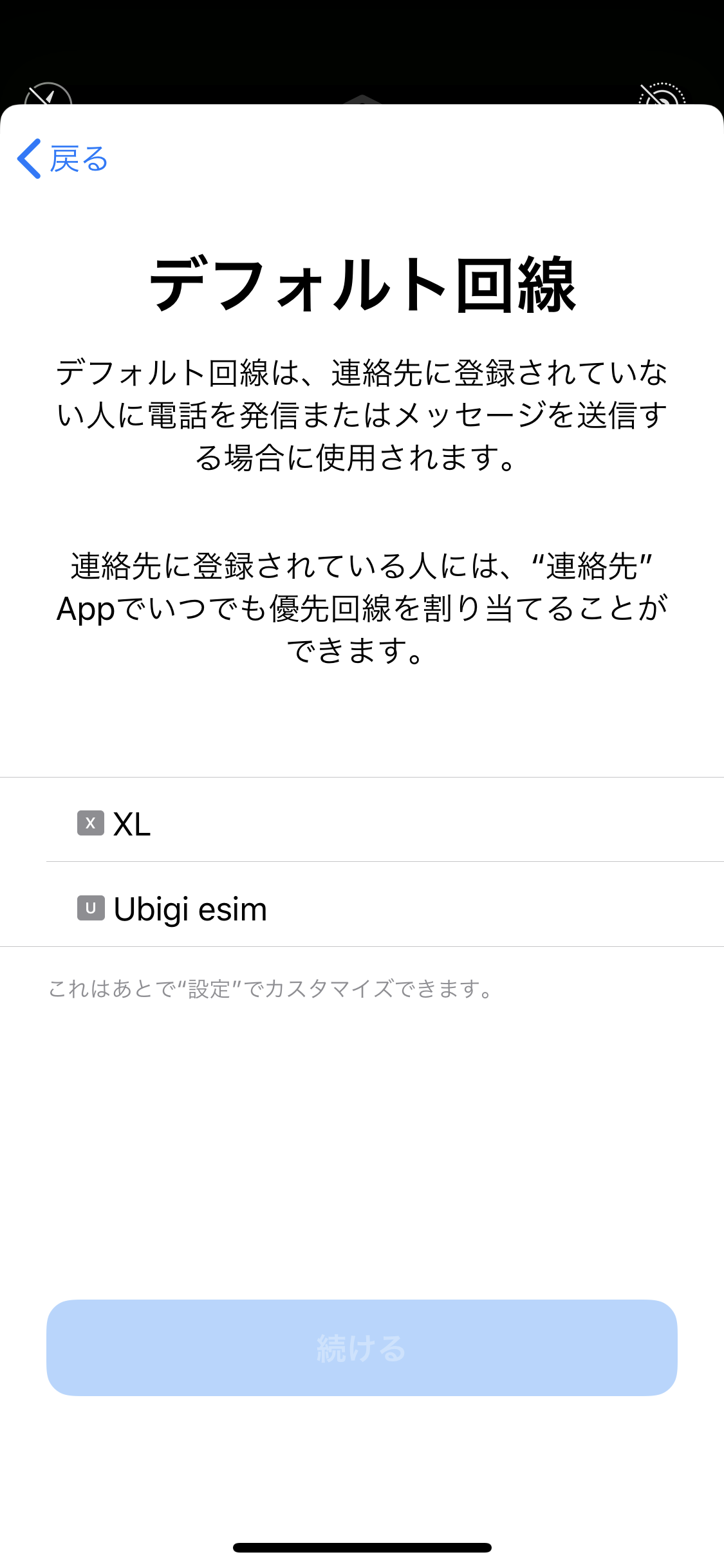Tap the 続ける continue button
The width and height of the screenshot is (724, 1568).
(362, 1347)
